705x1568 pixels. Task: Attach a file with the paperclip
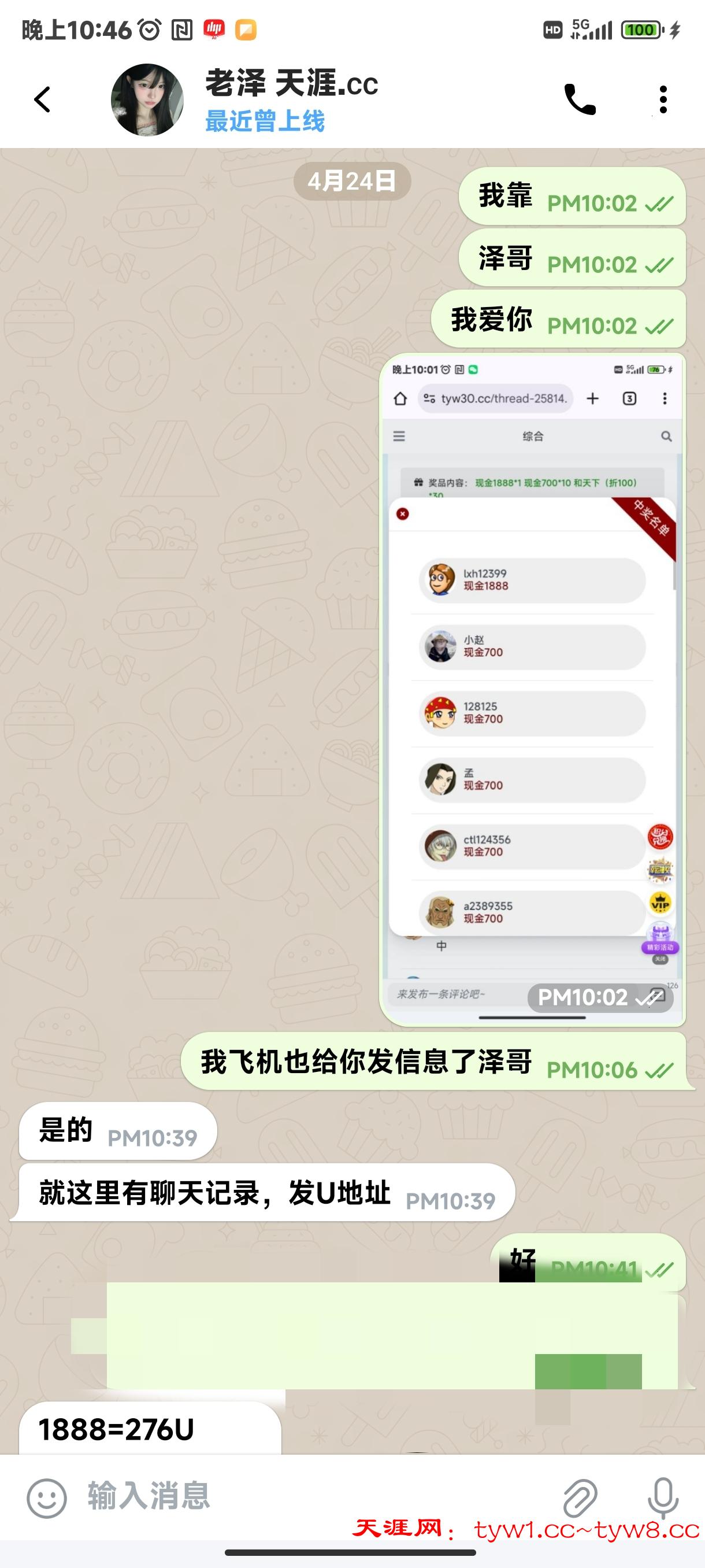[580, 1499]
